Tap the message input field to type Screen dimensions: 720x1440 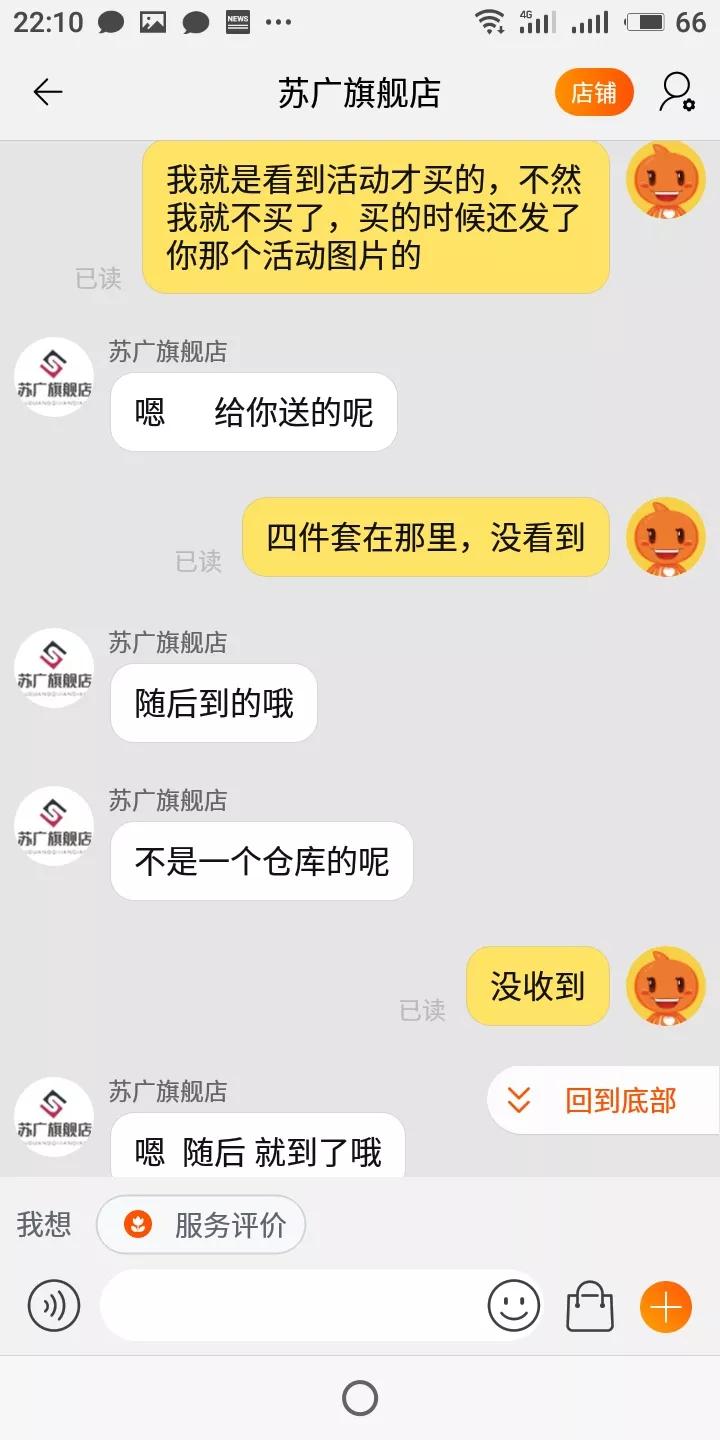tap(300, 1305)
